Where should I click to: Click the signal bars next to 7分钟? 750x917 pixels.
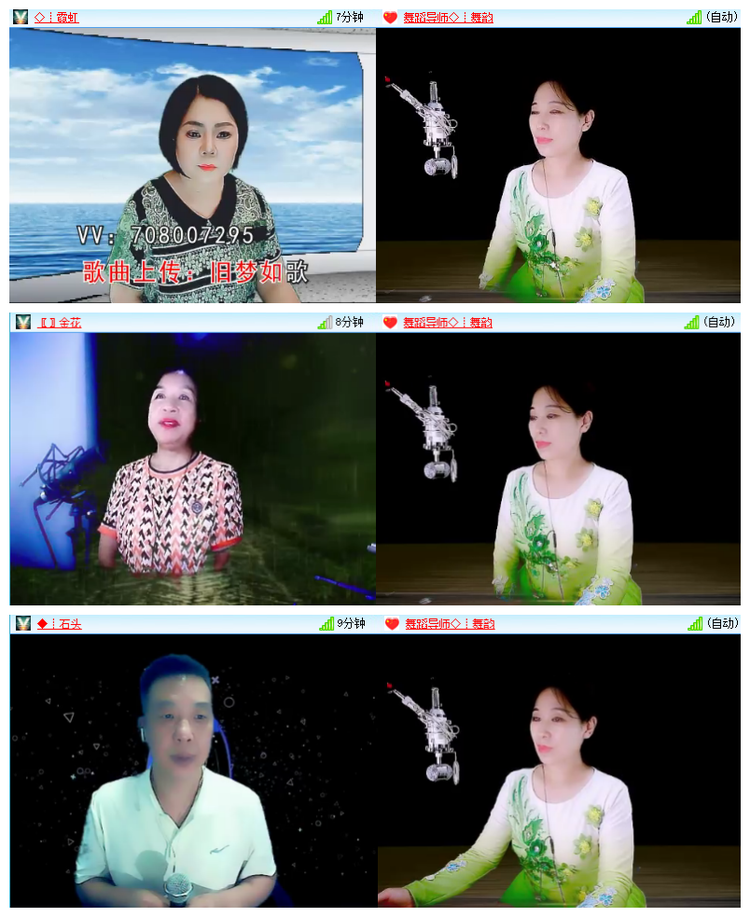click(x=324, y=15)
